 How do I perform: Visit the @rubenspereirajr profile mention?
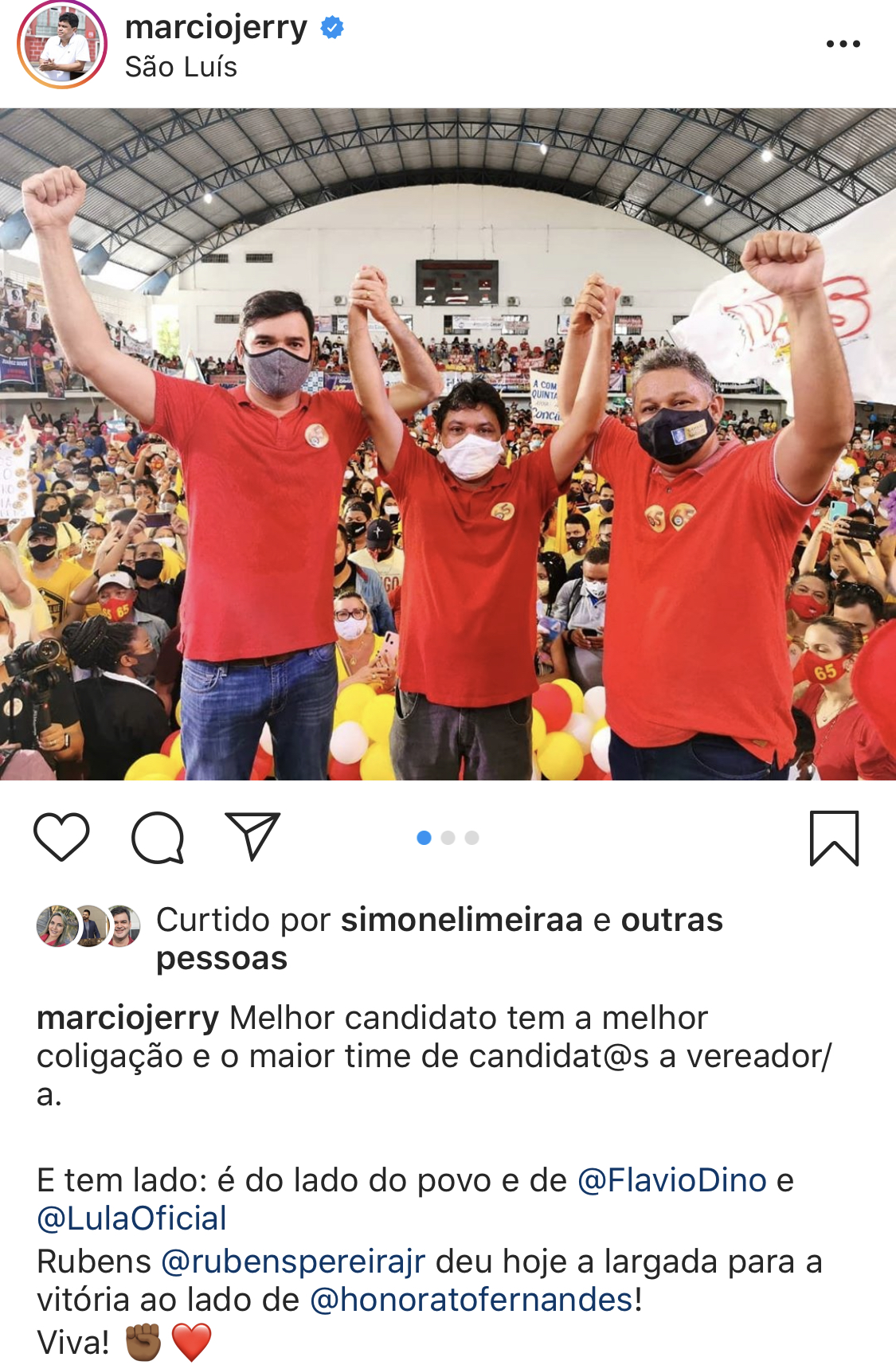(293, 1261)
